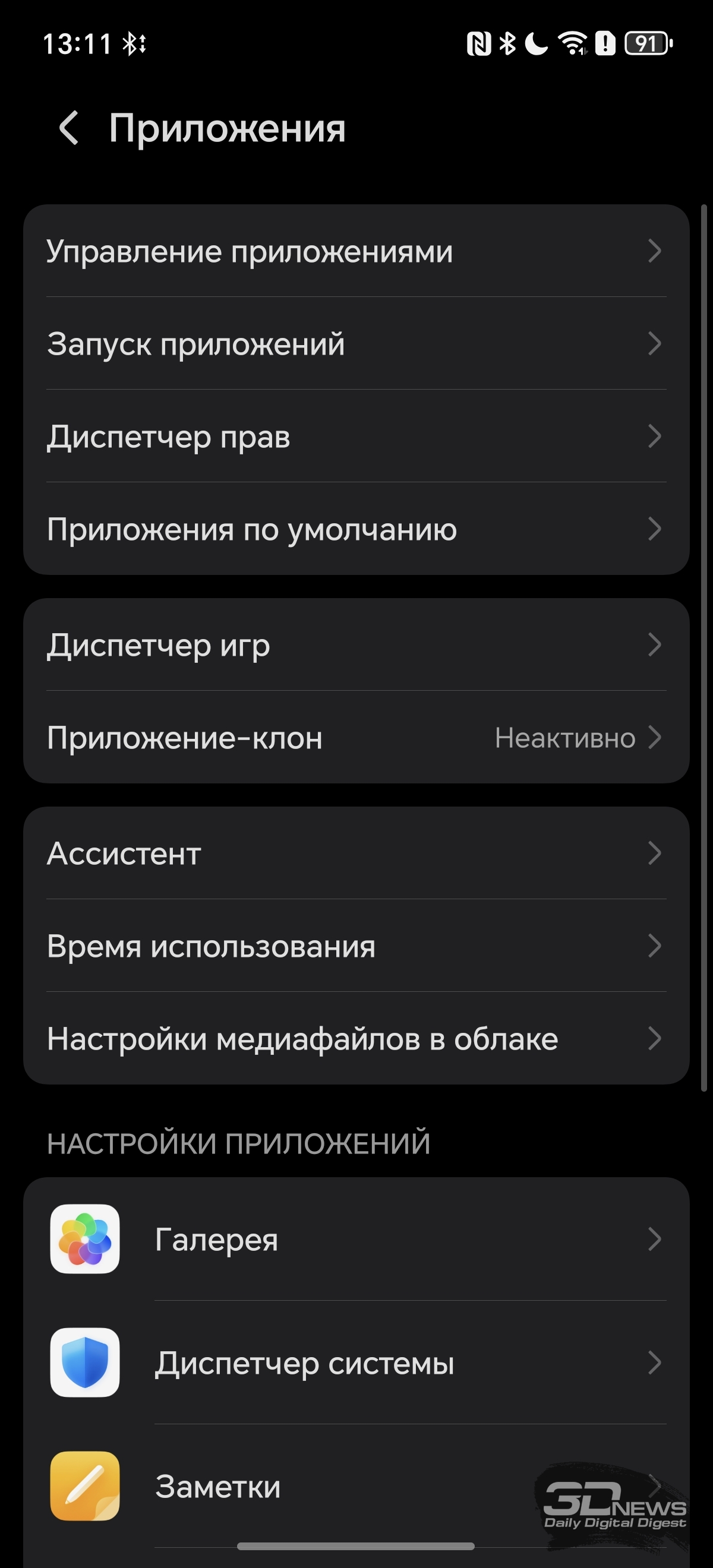The image size is (713, 1568).
Task: Open Настройки медиафайлов в облаке
Action: [x=355, y=1038]
